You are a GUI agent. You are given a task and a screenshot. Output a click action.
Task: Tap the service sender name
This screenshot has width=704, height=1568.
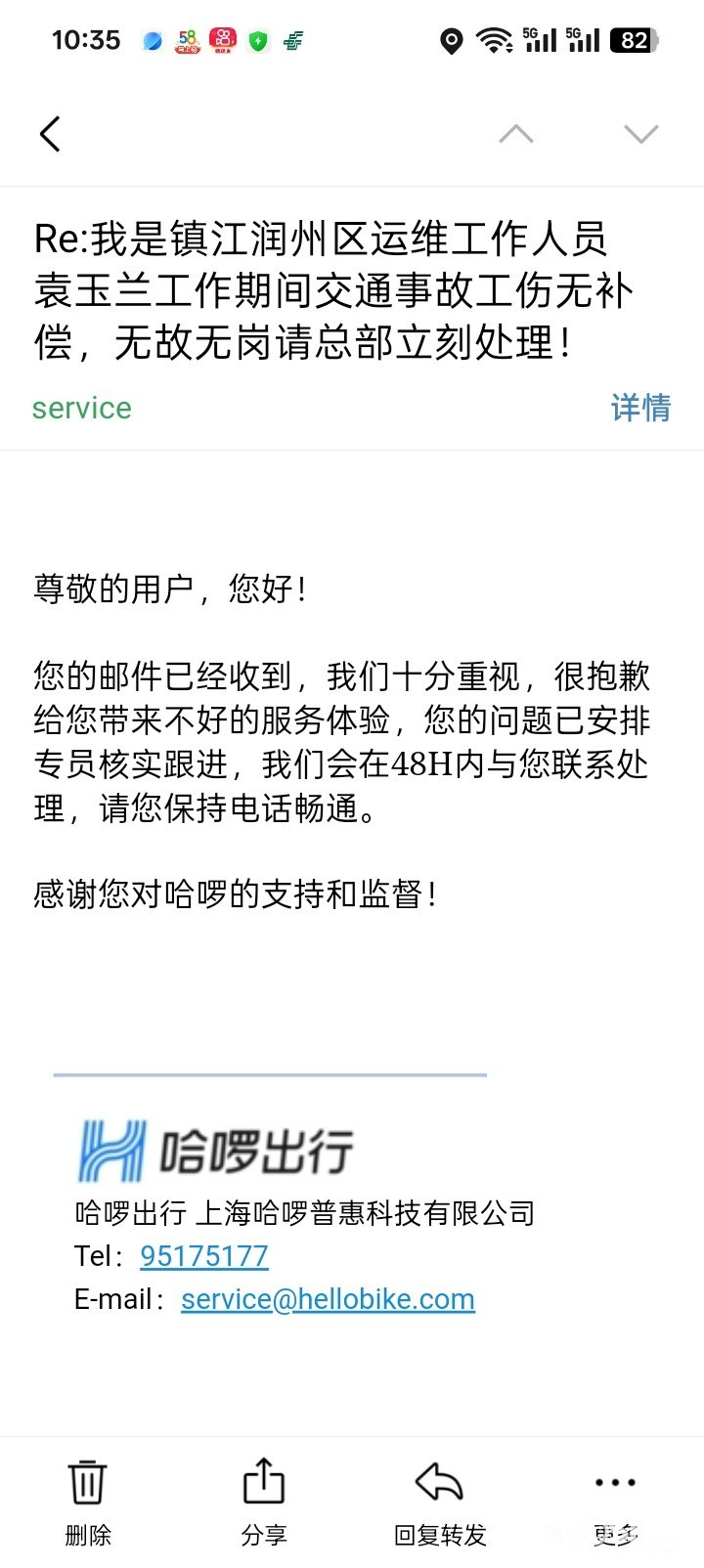pyautogui.click(x=82, y=408)
